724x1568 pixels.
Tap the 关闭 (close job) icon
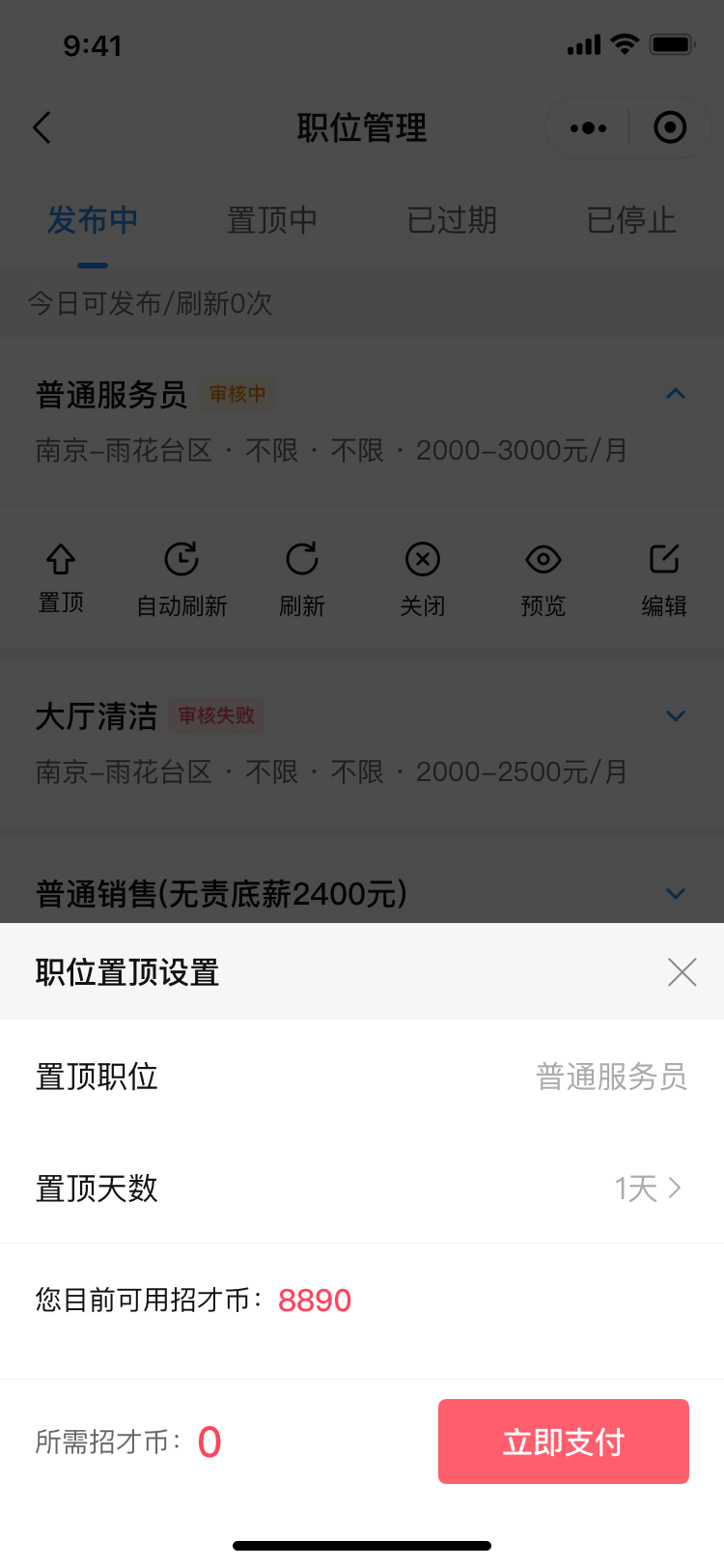pyautogui.click(x=422, y=574)
